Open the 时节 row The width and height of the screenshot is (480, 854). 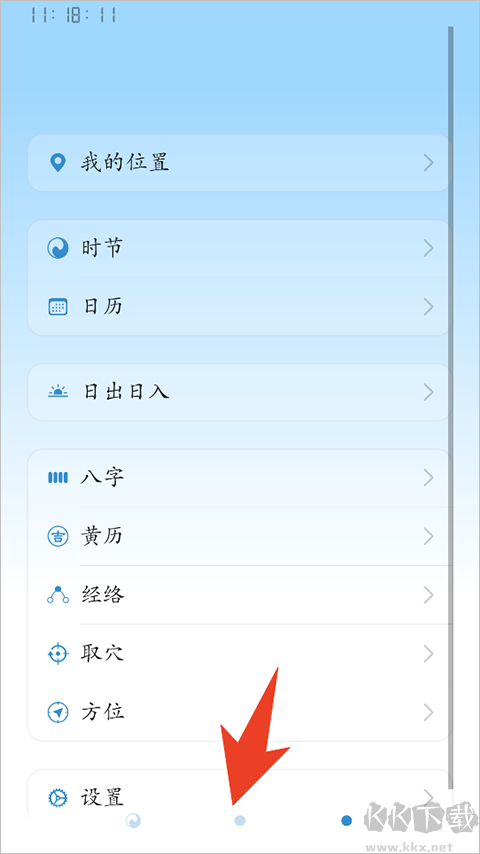[239, 248]
